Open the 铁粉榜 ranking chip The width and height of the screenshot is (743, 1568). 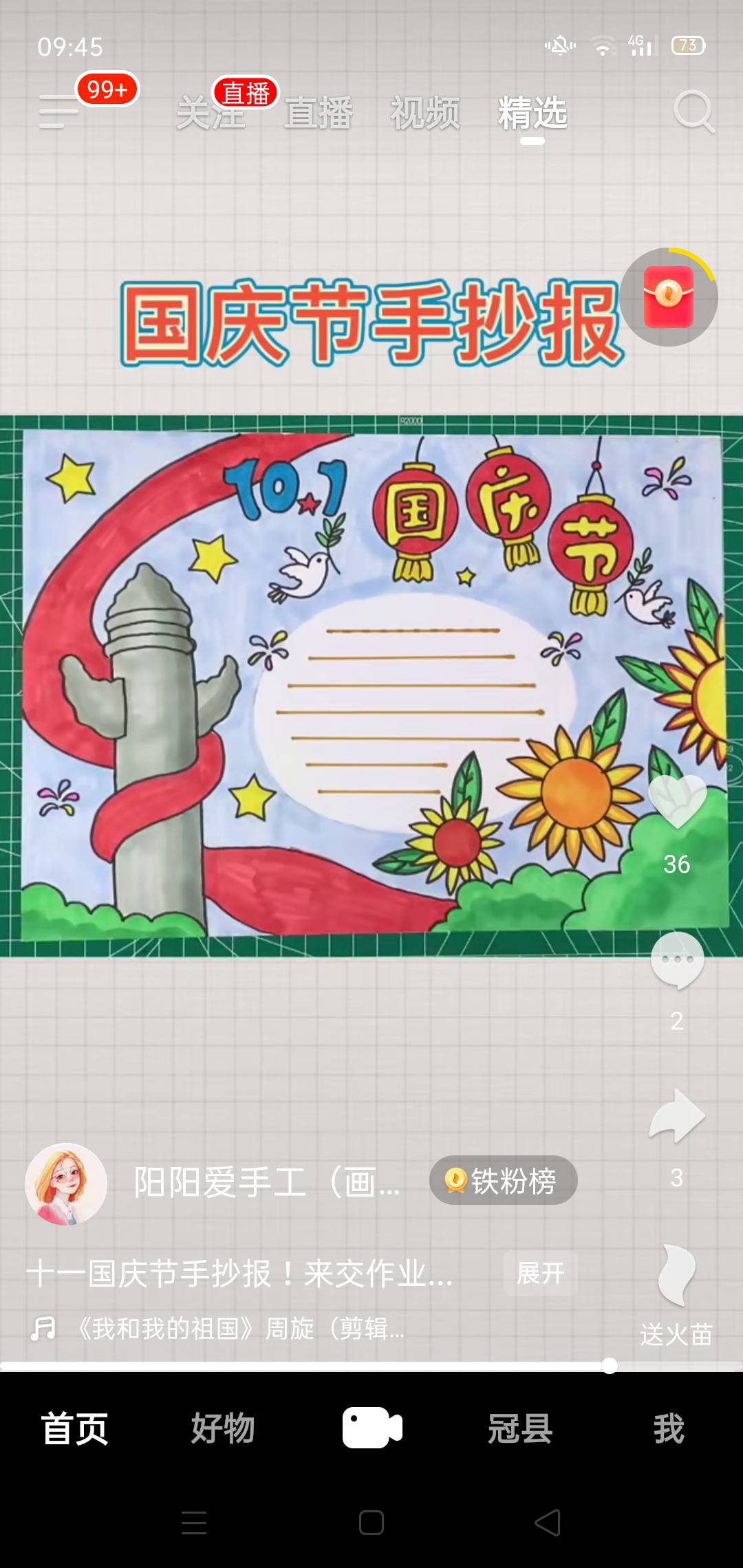[503, 1181]
